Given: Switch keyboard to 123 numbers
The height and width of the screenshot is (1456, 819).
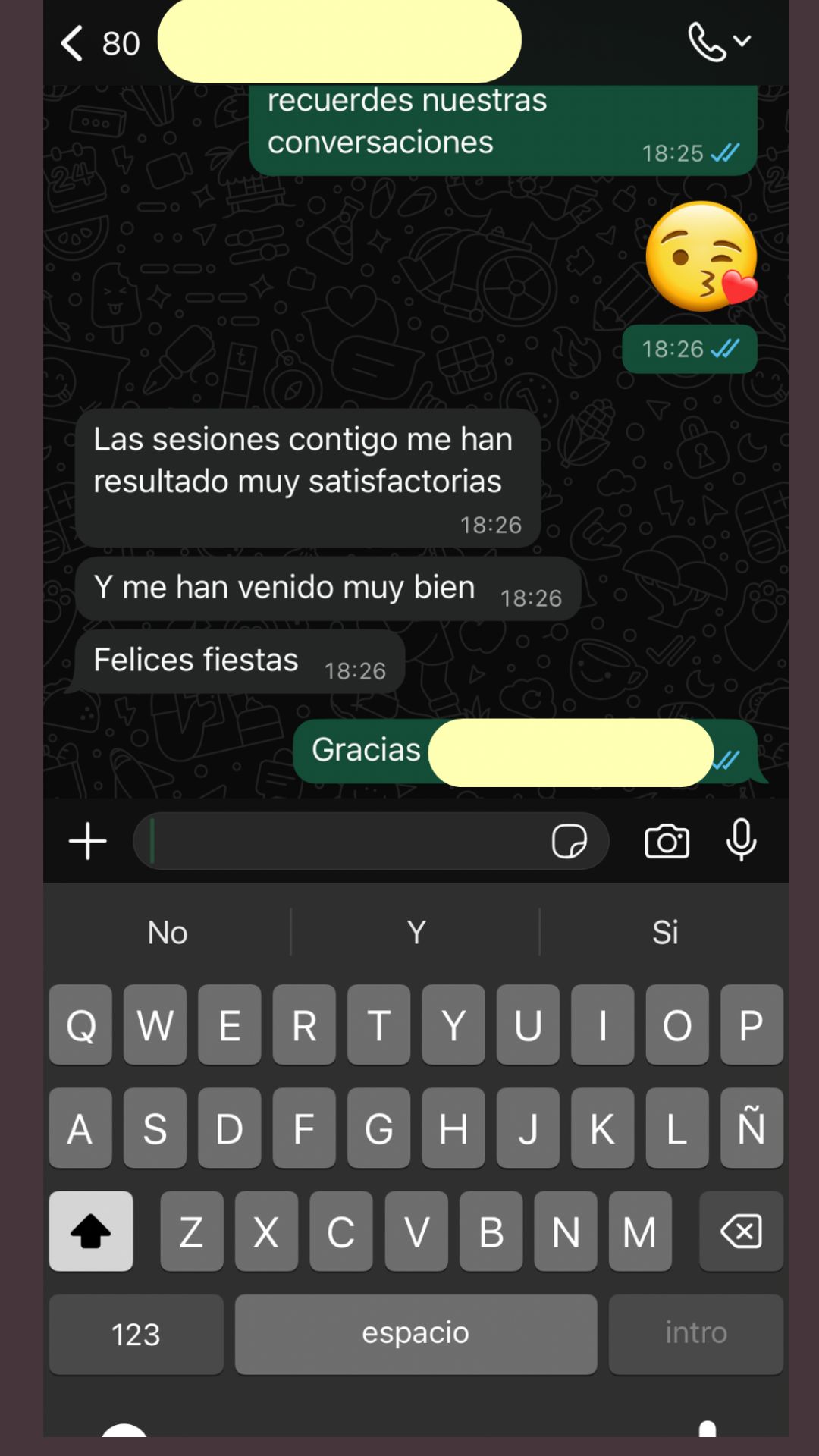Looking at the screenshot, I should tap(136, 1334).
